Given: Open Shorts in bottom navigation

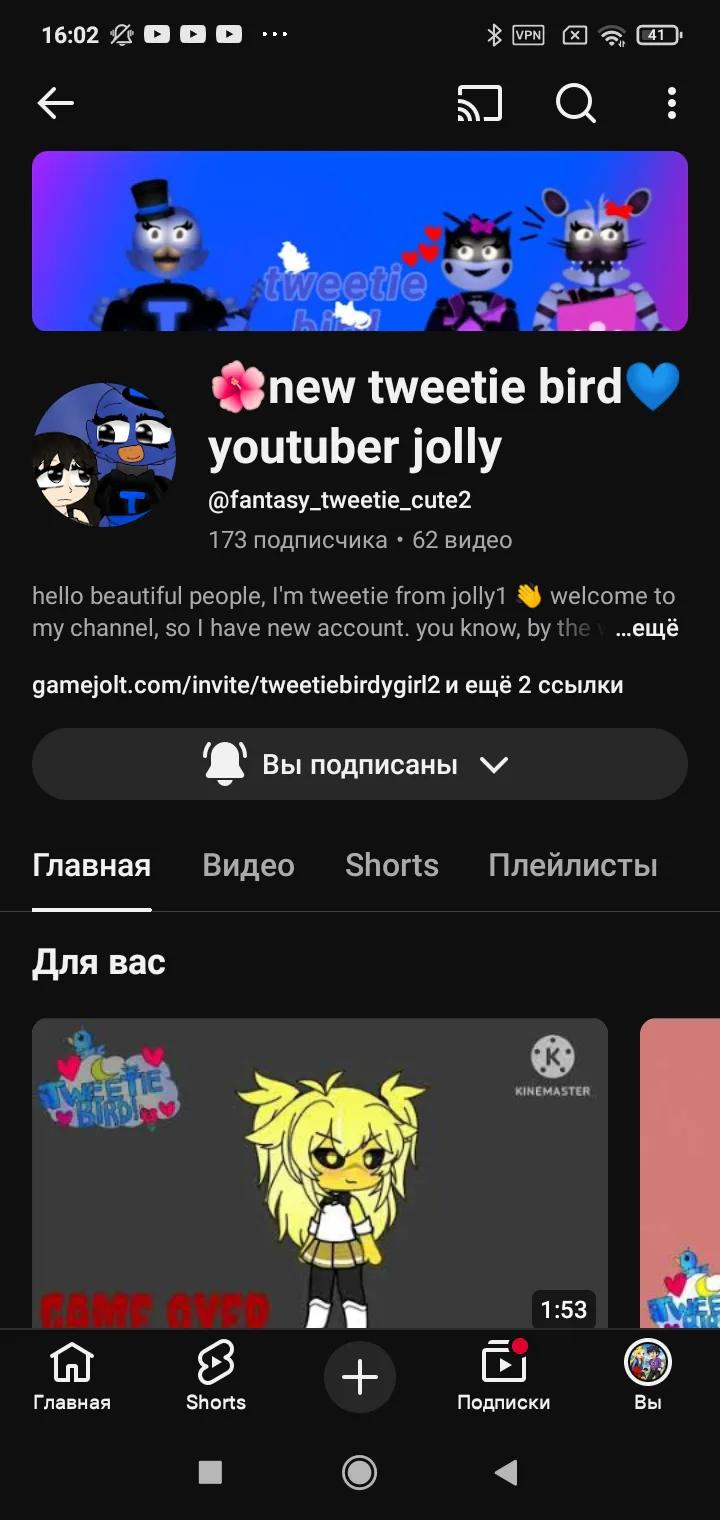Looking at the screenshot, I should coord(216,1377).
